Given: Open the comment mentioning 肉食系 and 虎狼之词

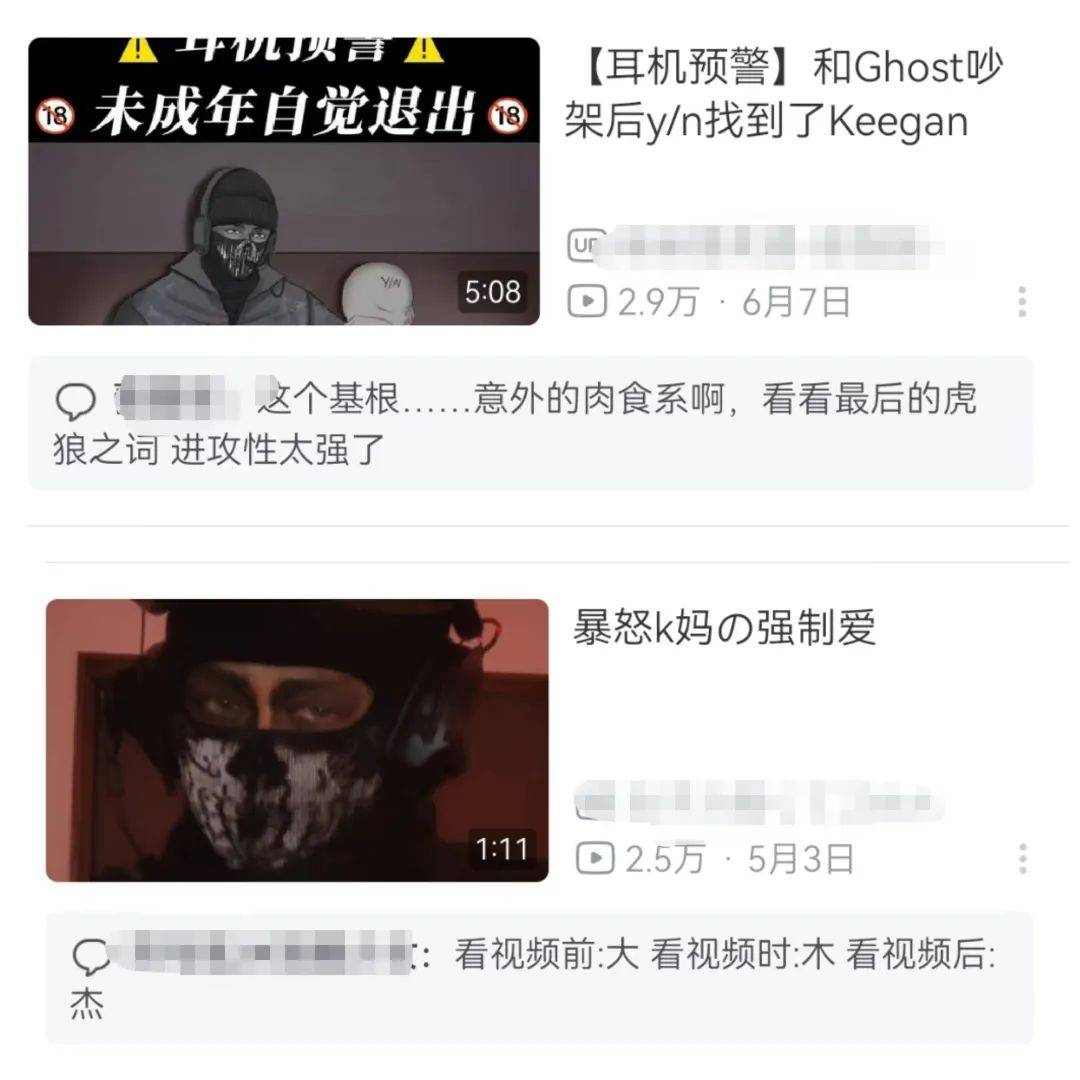Looking at the screenshot, I should point(530,424).
